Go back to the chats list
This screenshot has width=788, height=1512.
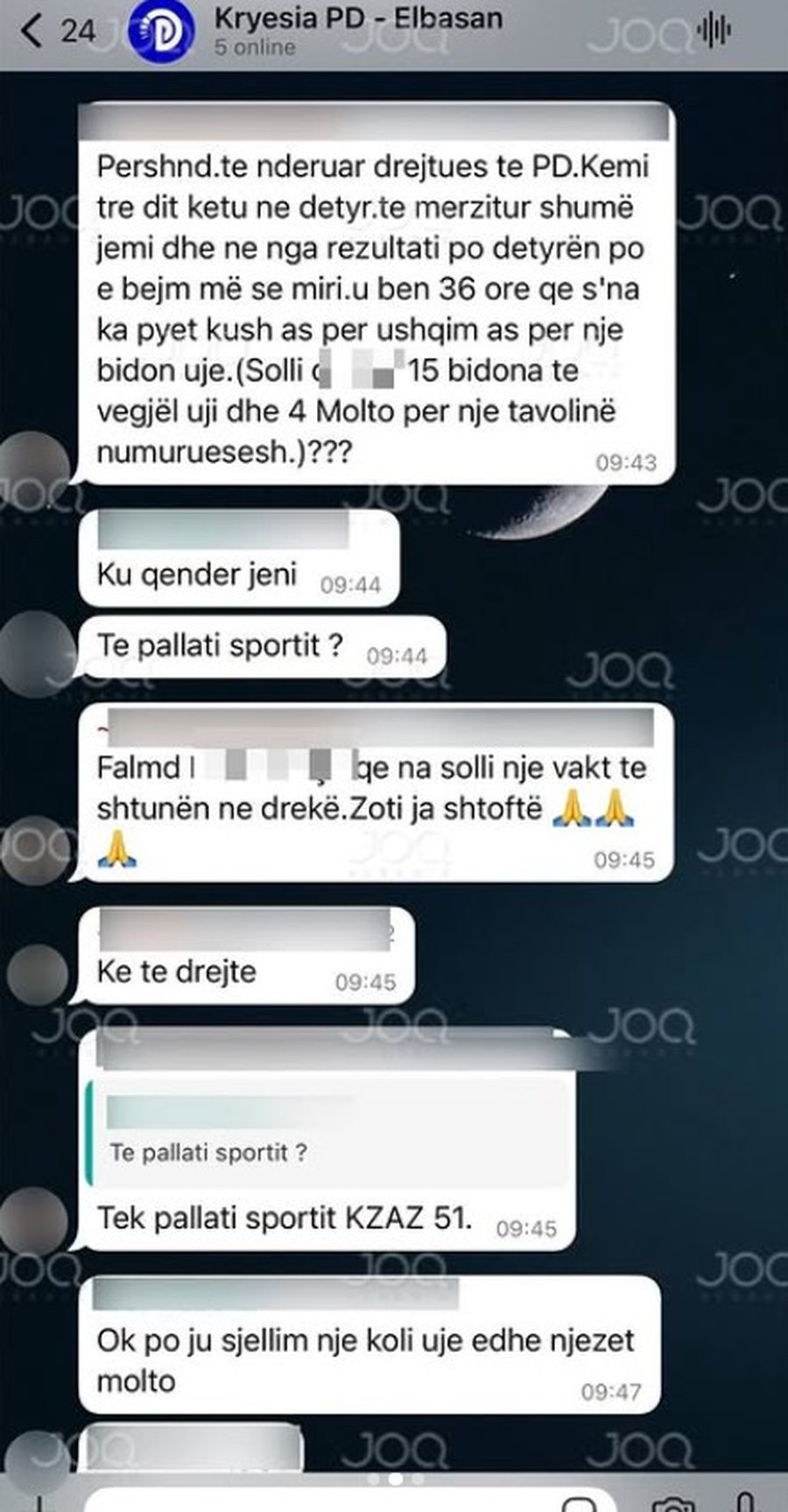[x=32, y=32]
